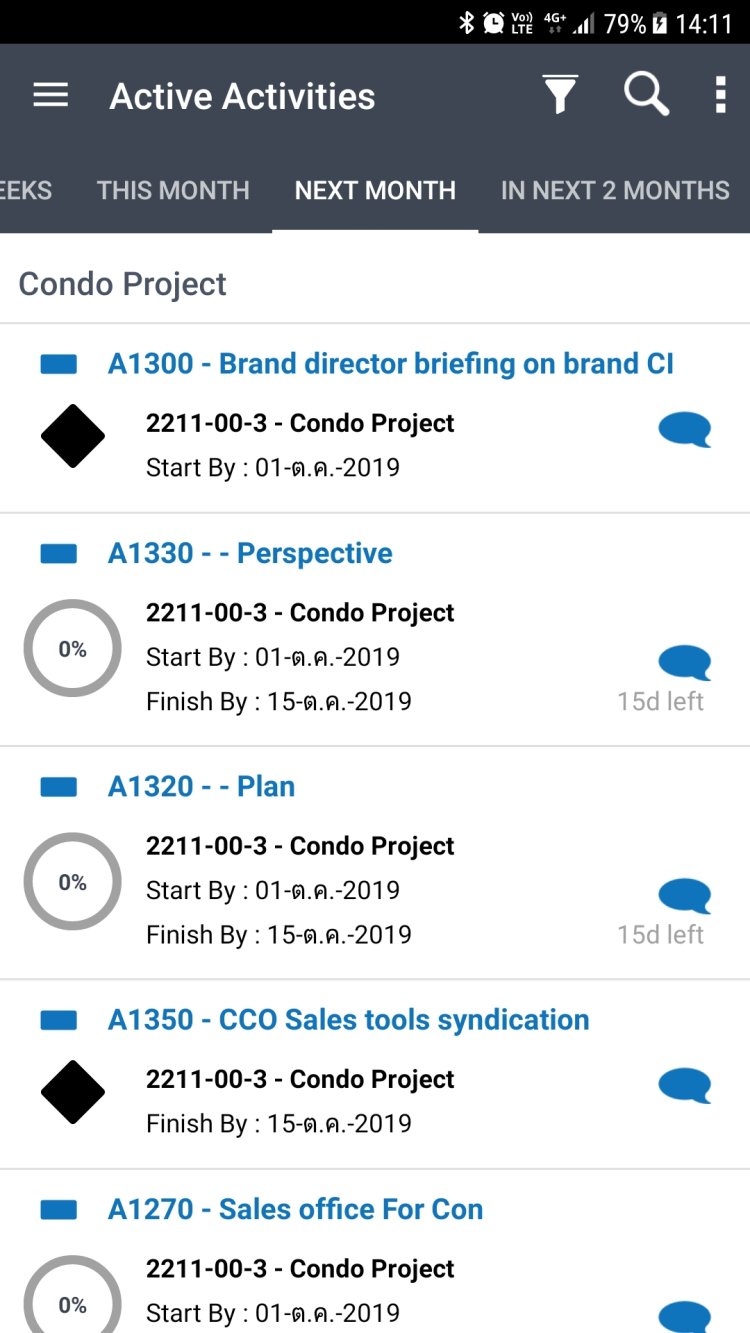This screenshot has height=1333, width=750.
Task: Open the filter options for activities
Action: coord(561,95)
